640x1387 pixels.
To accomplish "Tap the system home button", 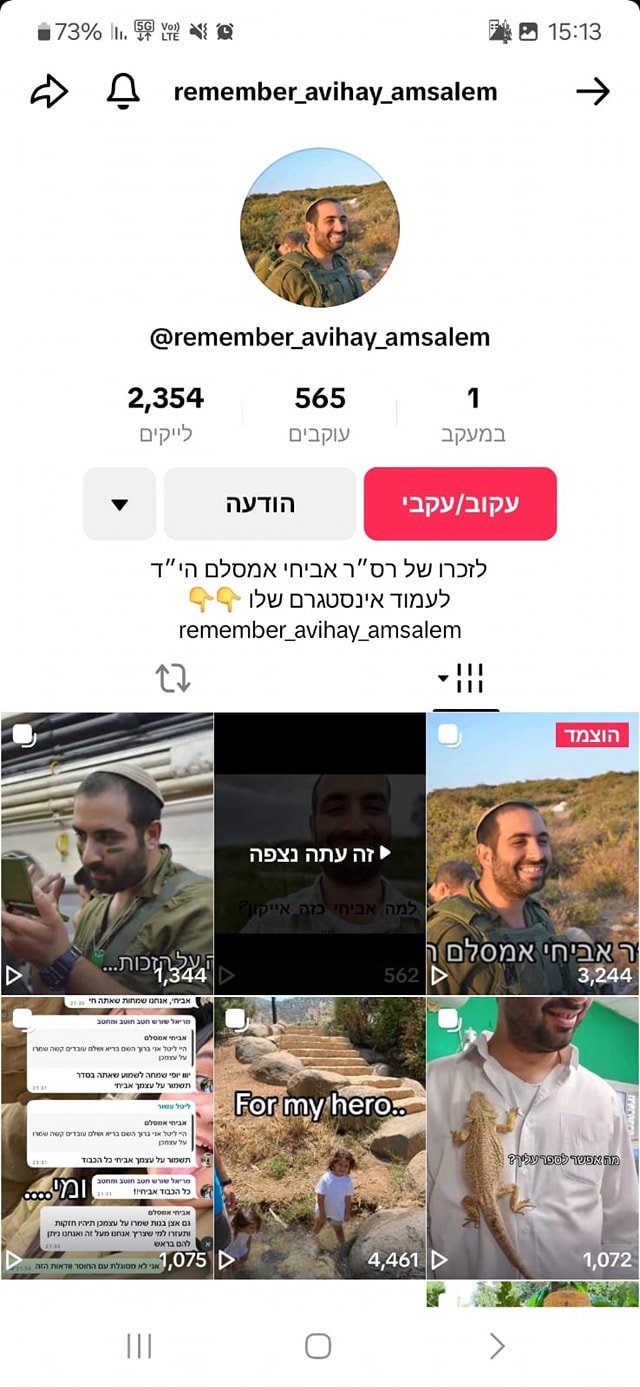I will point(318,1346).
